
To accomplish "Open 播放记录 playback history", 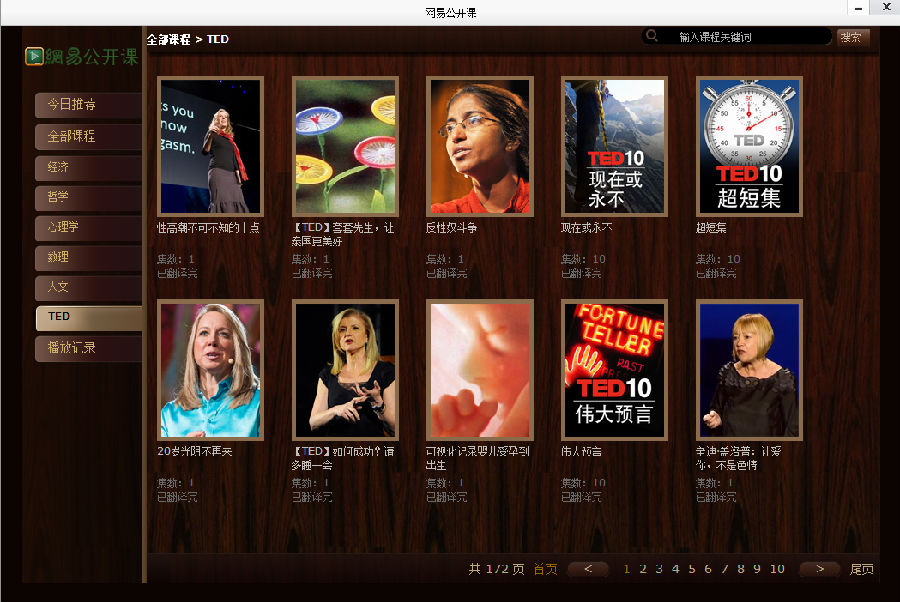I will pos(88,348).
